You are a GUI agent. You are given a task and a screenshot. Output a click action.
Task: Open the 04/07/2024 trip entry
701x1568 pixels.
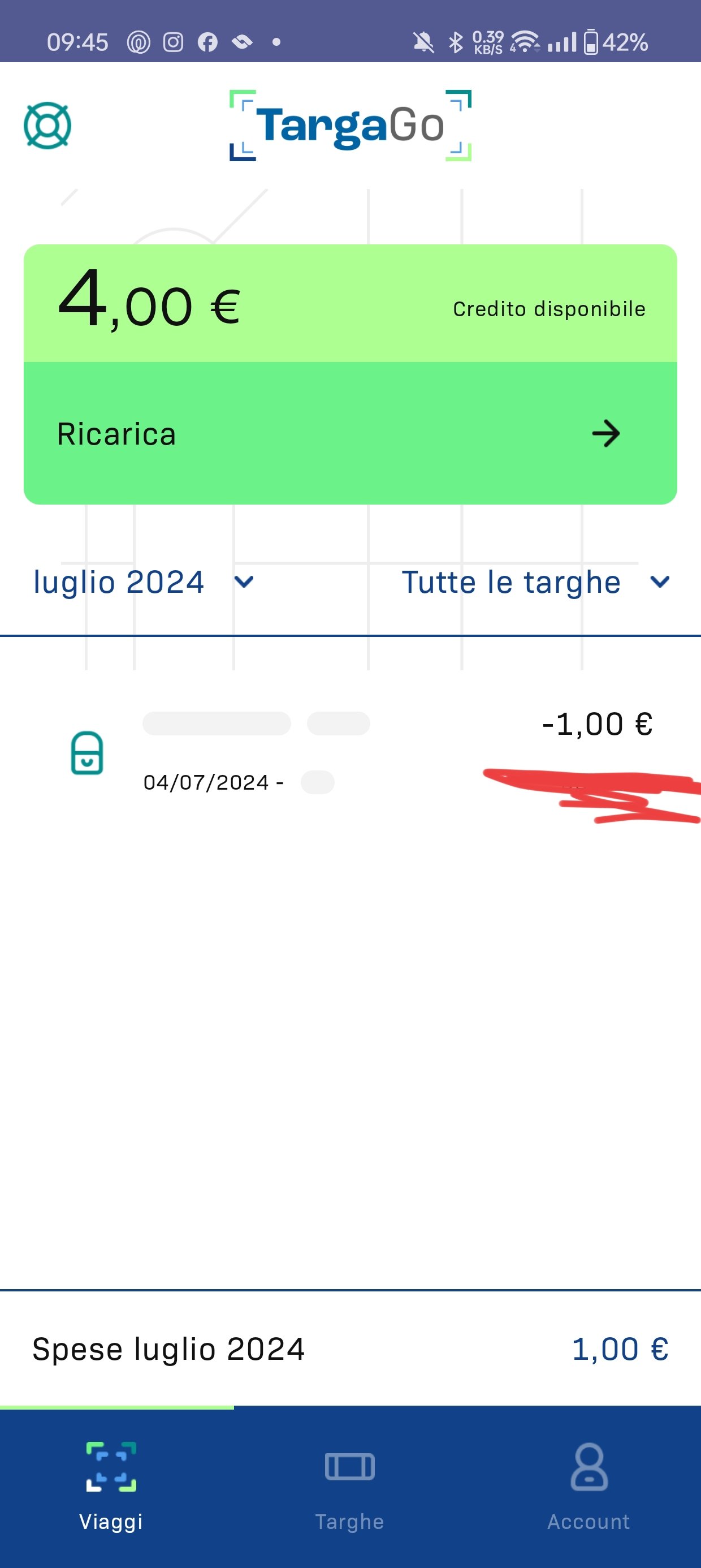[x=350, y=753]
